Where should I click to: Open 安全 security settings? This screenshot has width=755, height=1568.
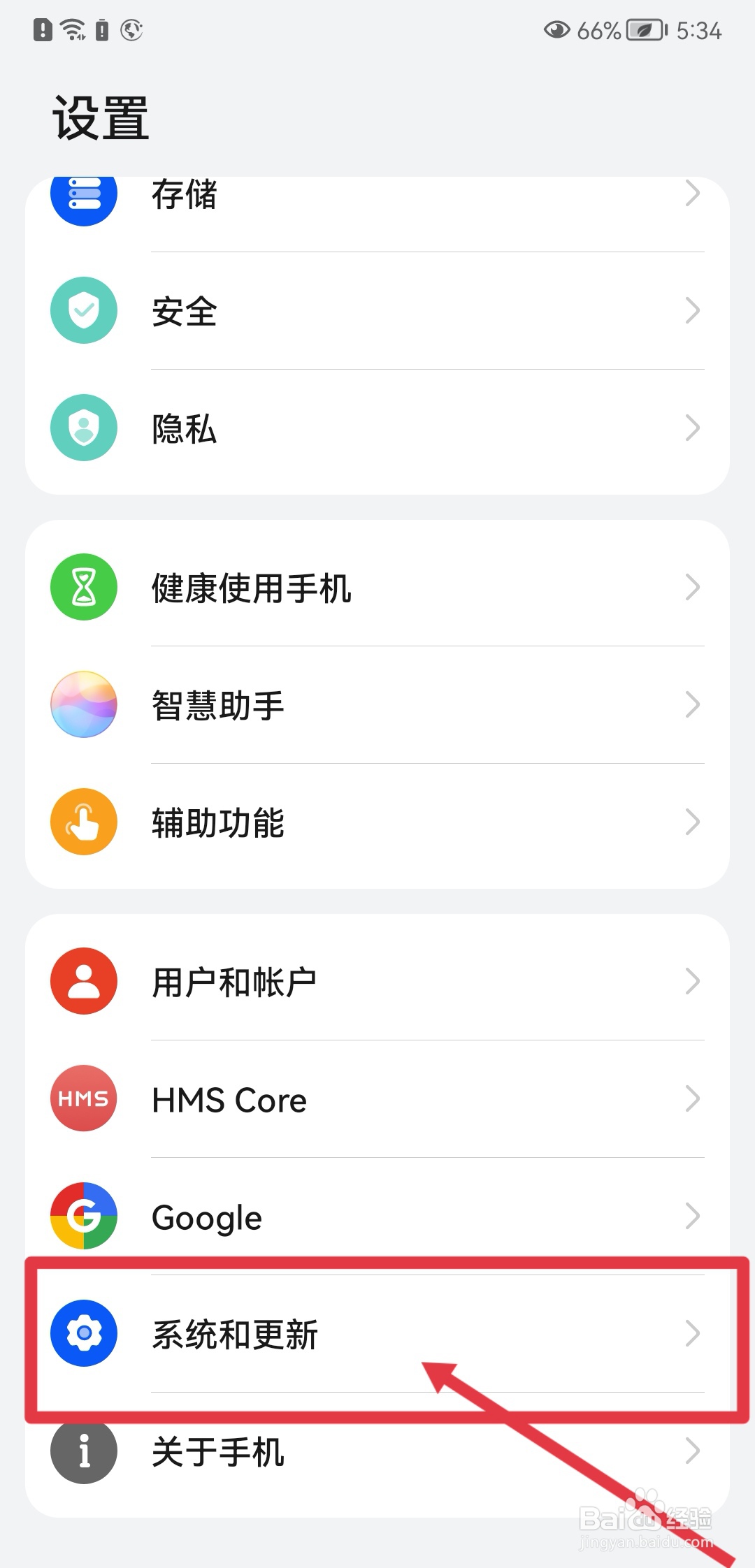[377, 310]
